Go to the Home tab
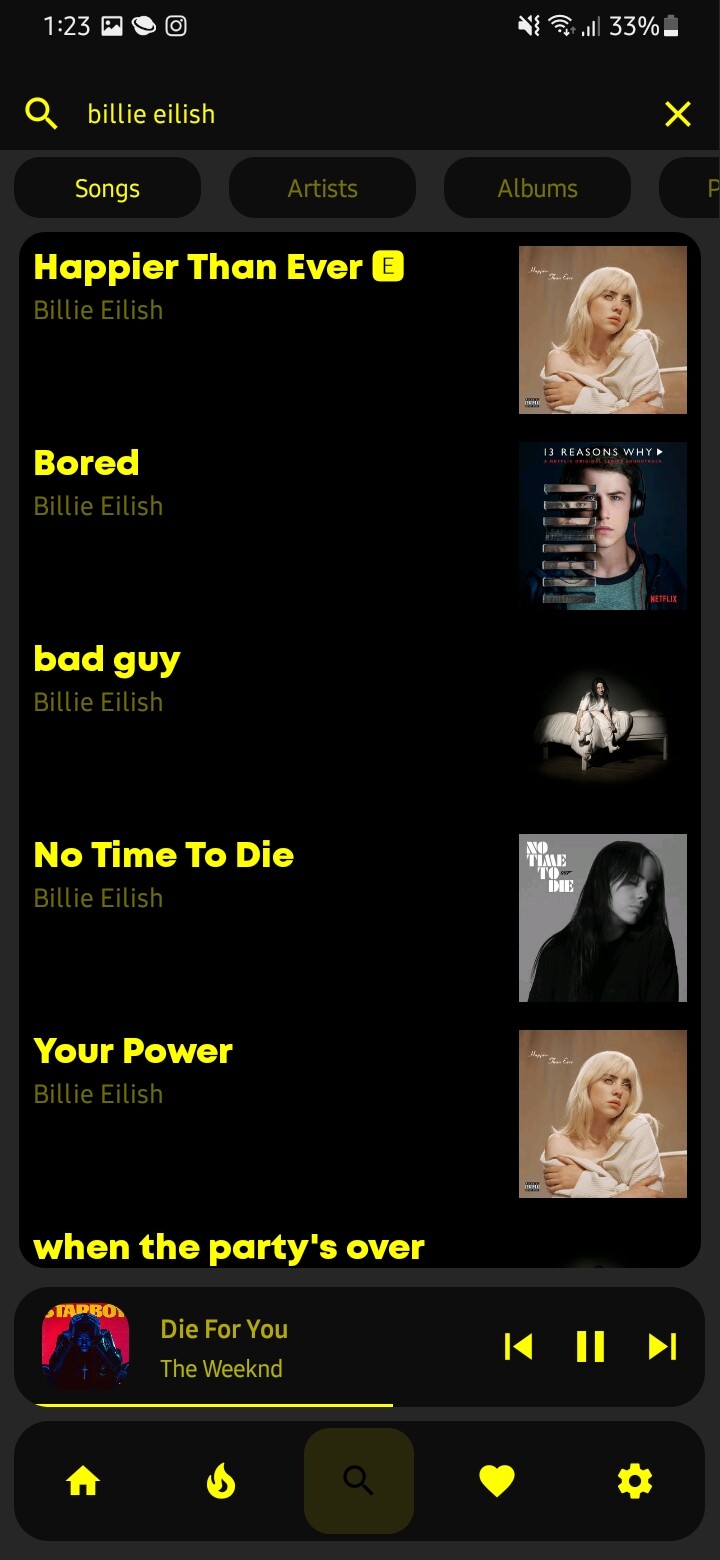The image size is (720, 1560). coord(83,1481)
